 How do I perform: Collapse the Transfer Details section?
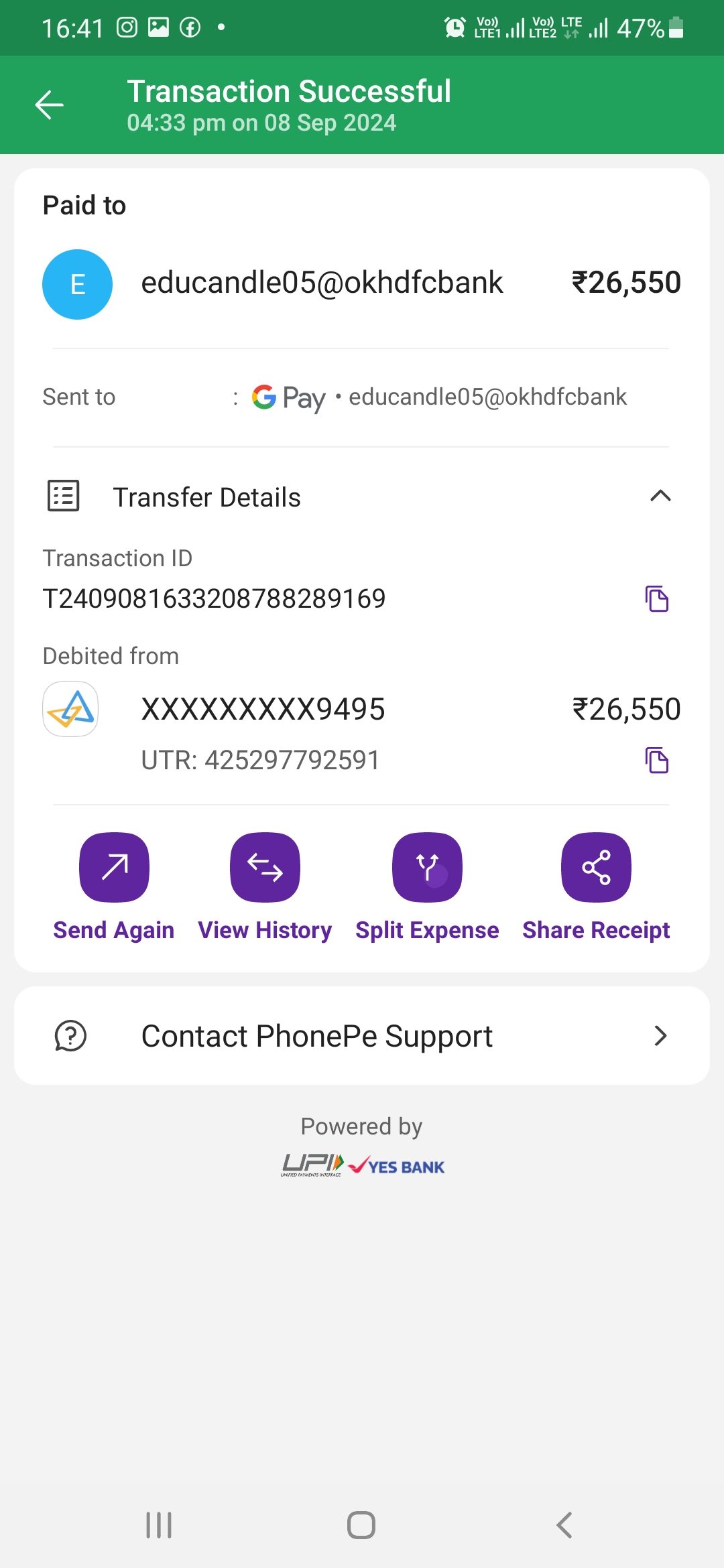coord(660,497)
